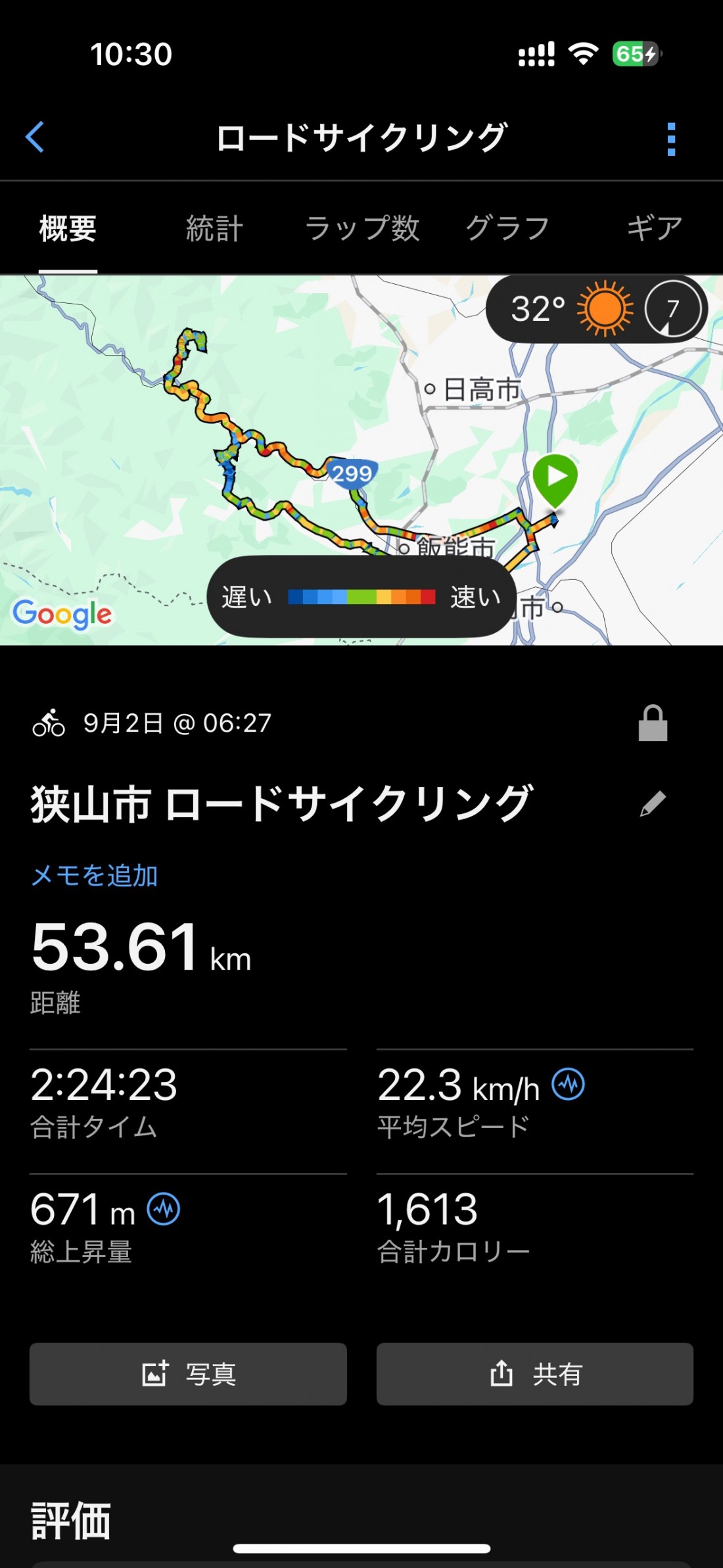Change activity privacy via lock icon
The height and width of the screenshot is (1568, 723).
click(x=653, y=723)
